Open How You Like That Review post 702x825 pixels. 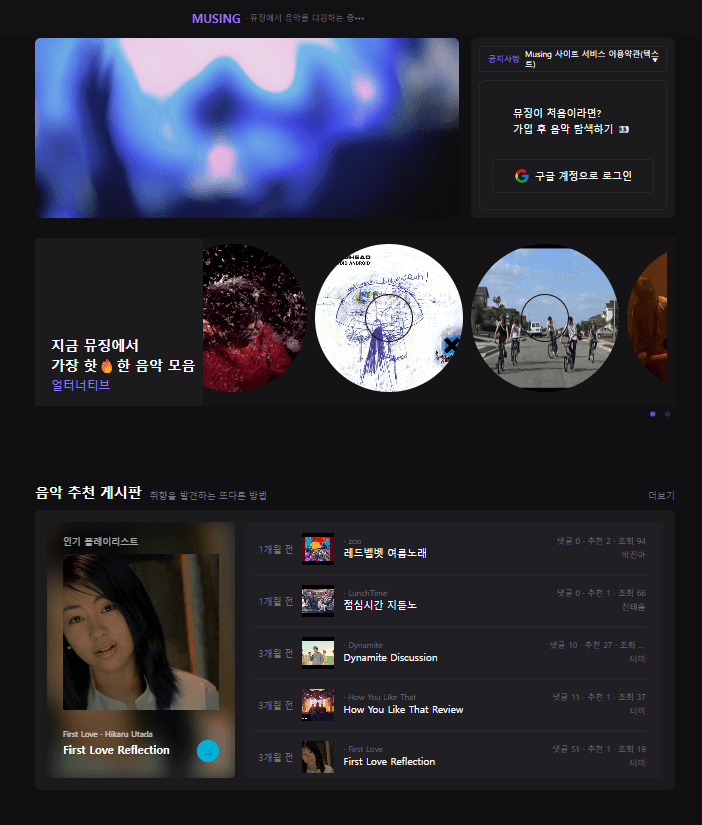[x=403, y=709]
